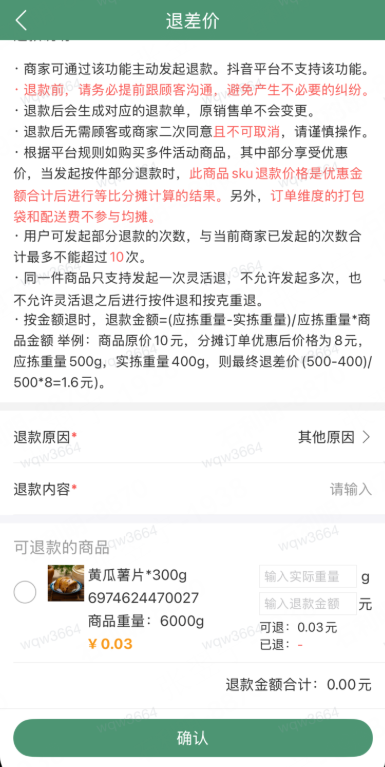The image size is (385, 767).
Task: Focus the 输入退款金额 amount field
Action: (308, 604)
